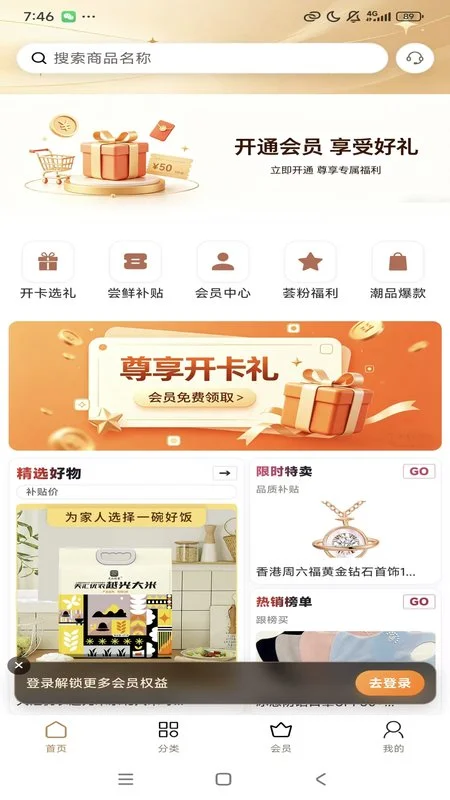The width and height of the screenshot is (450, 800).
Task: Tap the system back button
Action: [320, 779]
